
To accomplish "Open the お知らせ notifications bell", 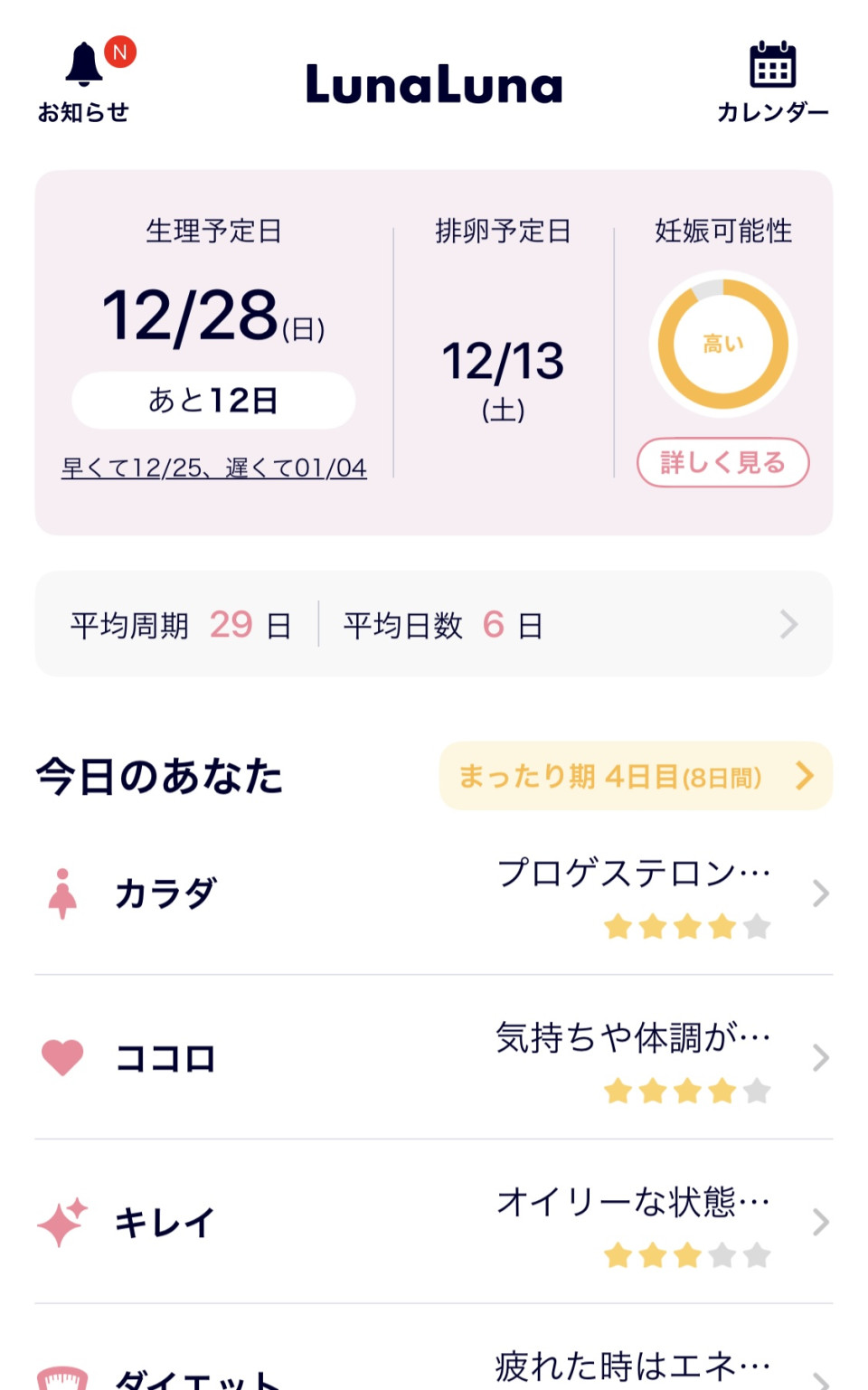I will pos(84,81).
